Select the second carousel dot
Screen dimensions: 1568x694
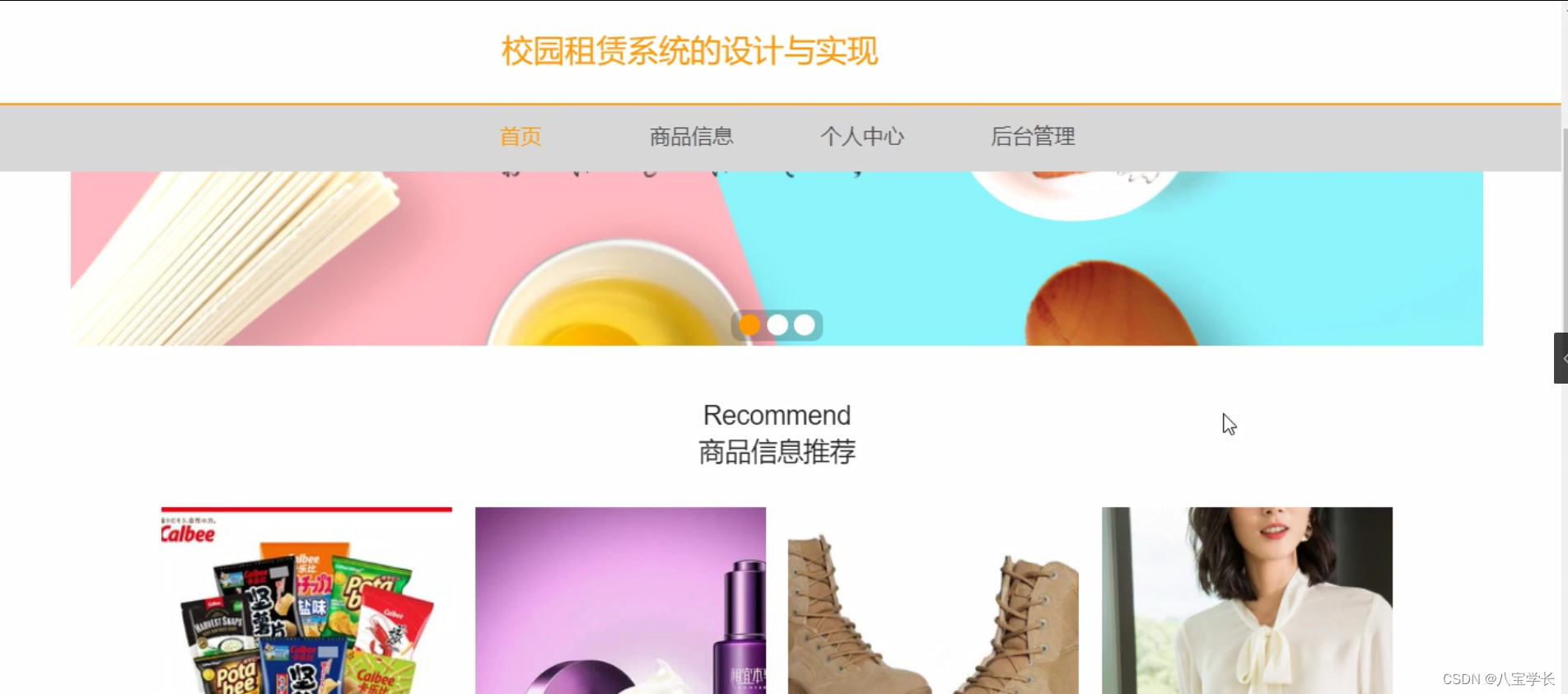point(777,325)
